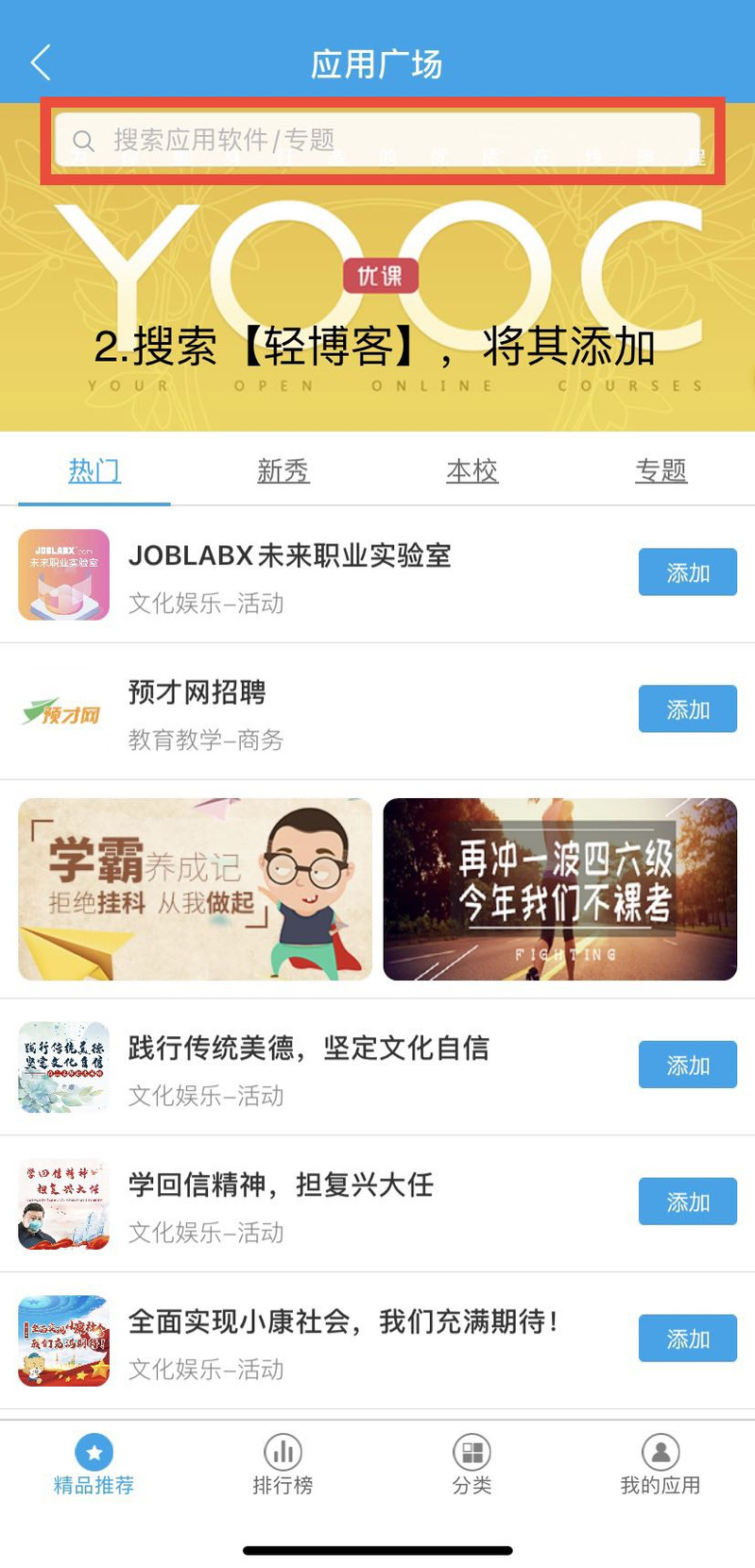The height and width of the screenshot is (1568, 755).
Task: Open the 预才网招聘 app details
Action: 283,711
